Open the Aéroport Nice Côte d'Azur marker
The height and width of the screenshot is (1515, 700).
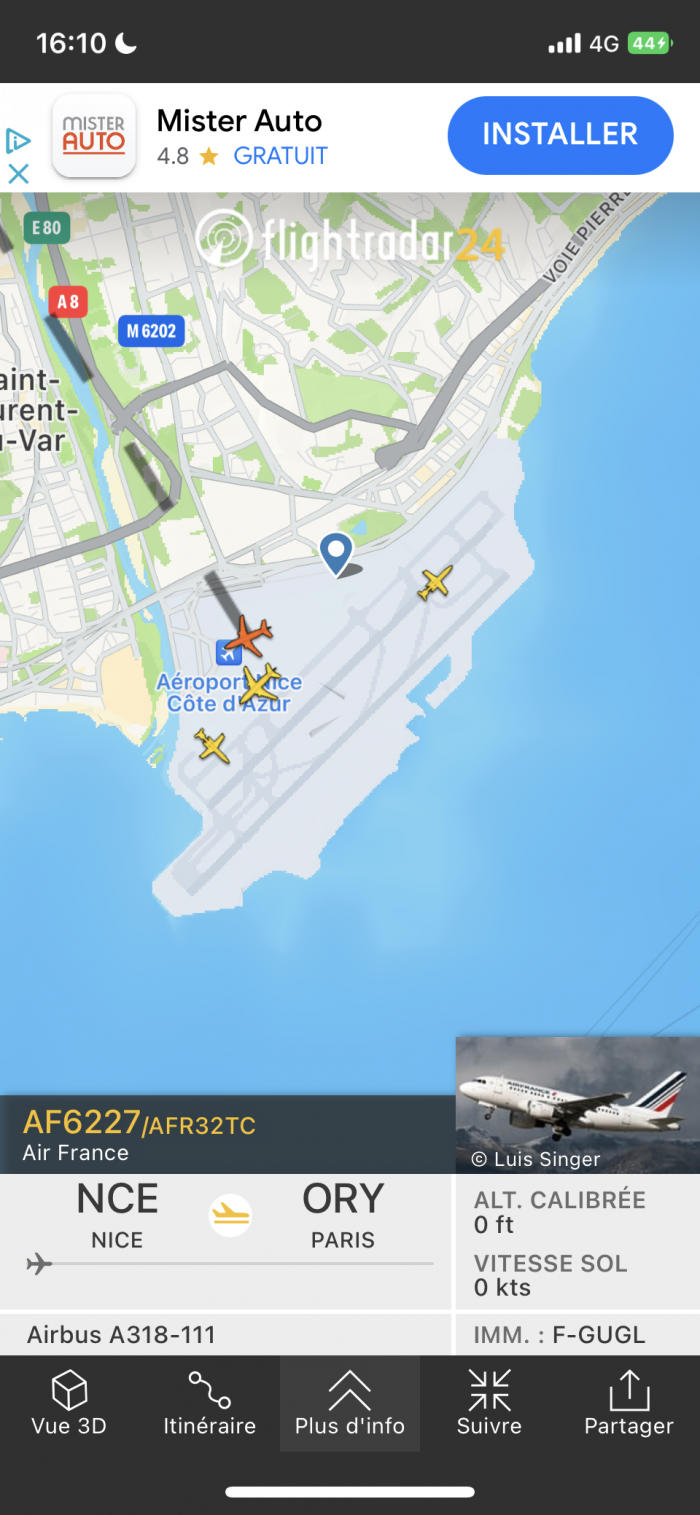[x=228, y=652]
